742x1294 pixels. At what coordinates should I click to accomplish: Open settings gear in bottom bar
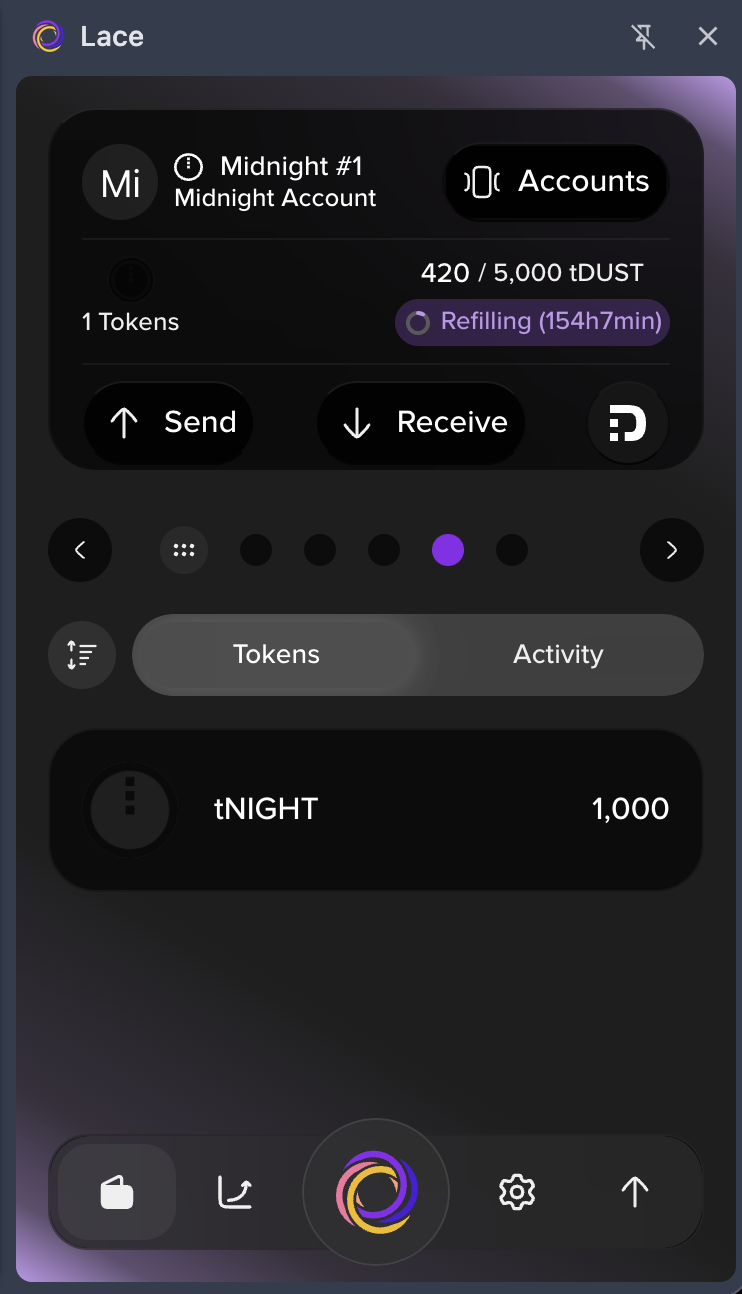(517, 1192)
